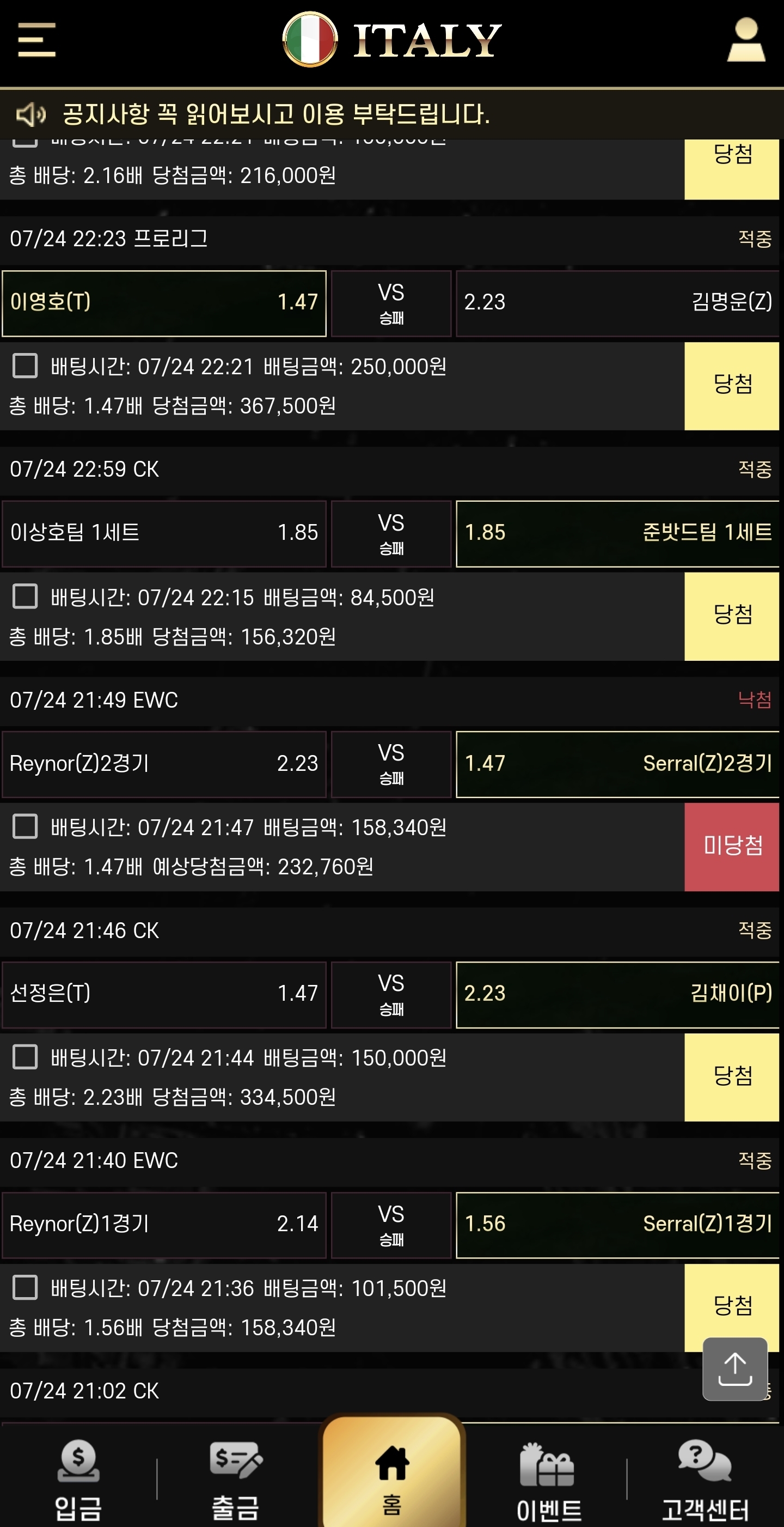
Task: Check the box for the 101,500원 bet
Action: point(26,1287)
